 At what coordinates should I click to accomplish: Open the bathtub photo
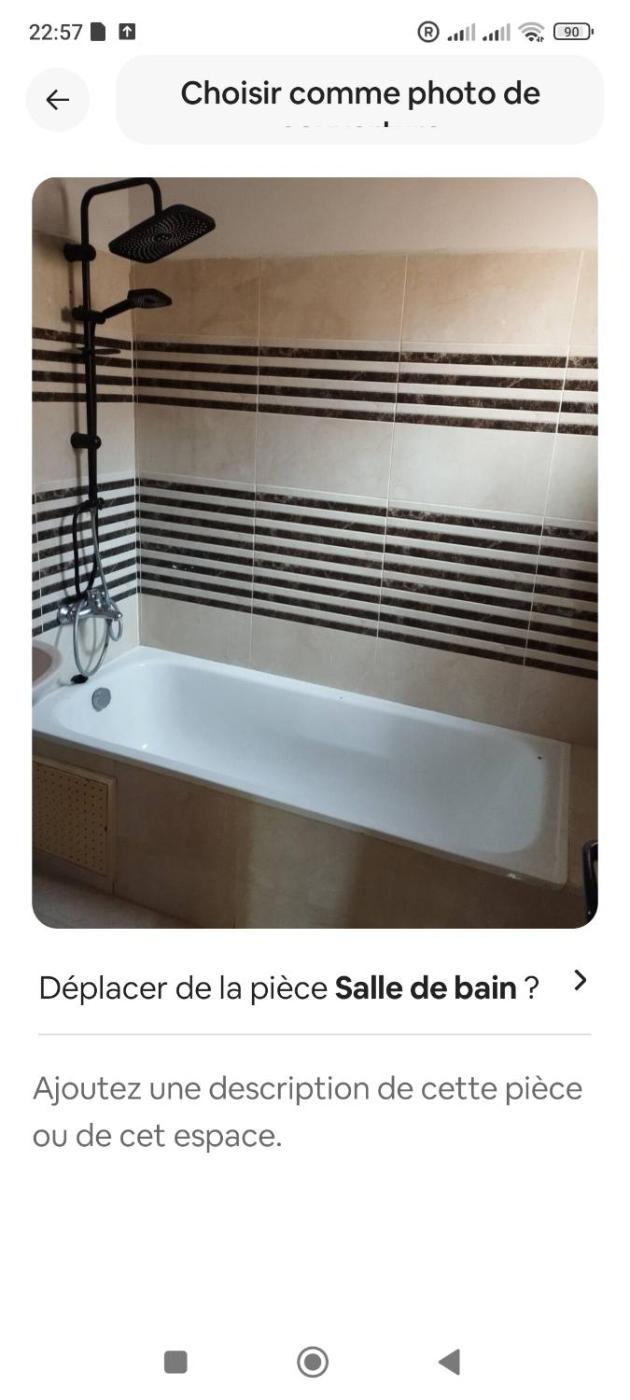pos(314,552)
